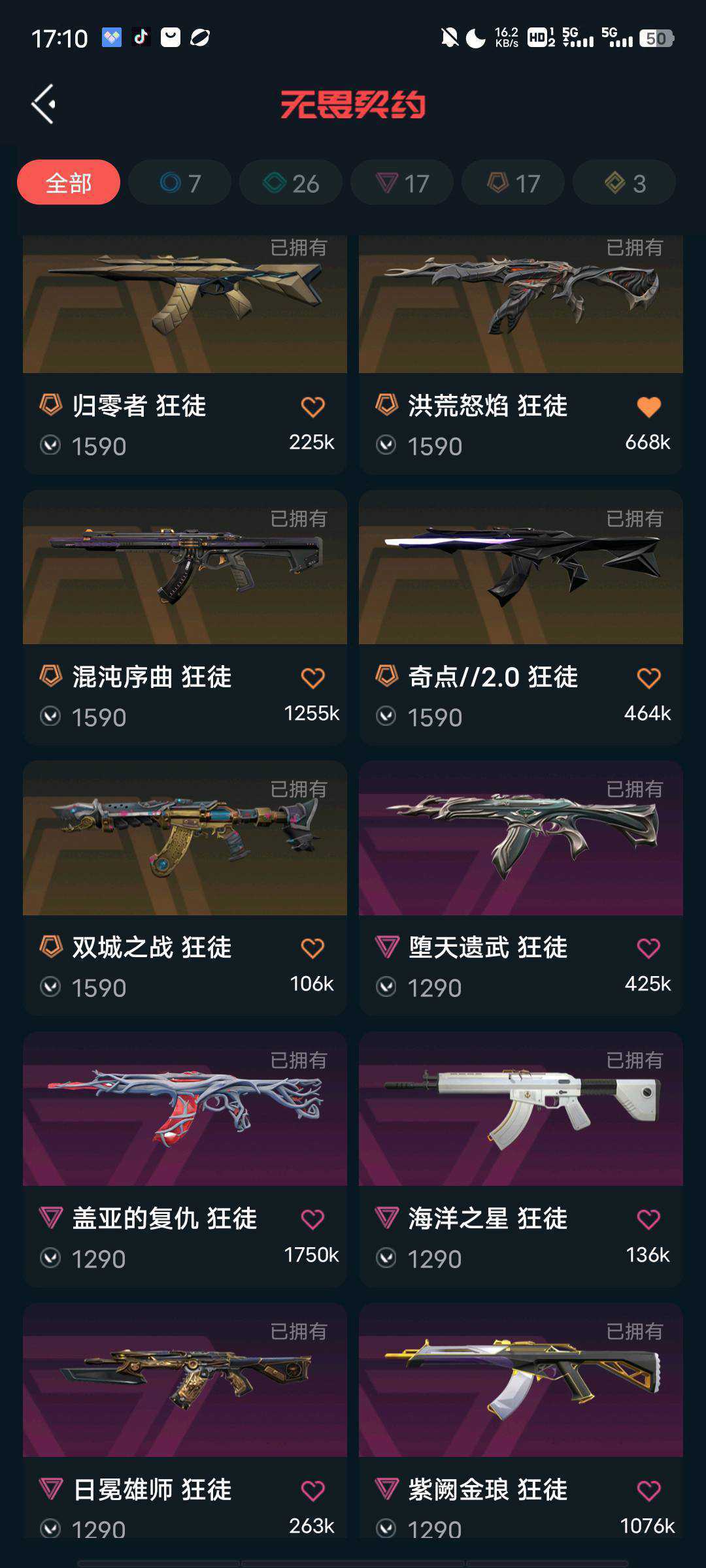This screenshot has height=1568, width=706.
Task: Tap the gold rarity badge next to 混沌序曲 狂徒
Action: pos(51,678)
